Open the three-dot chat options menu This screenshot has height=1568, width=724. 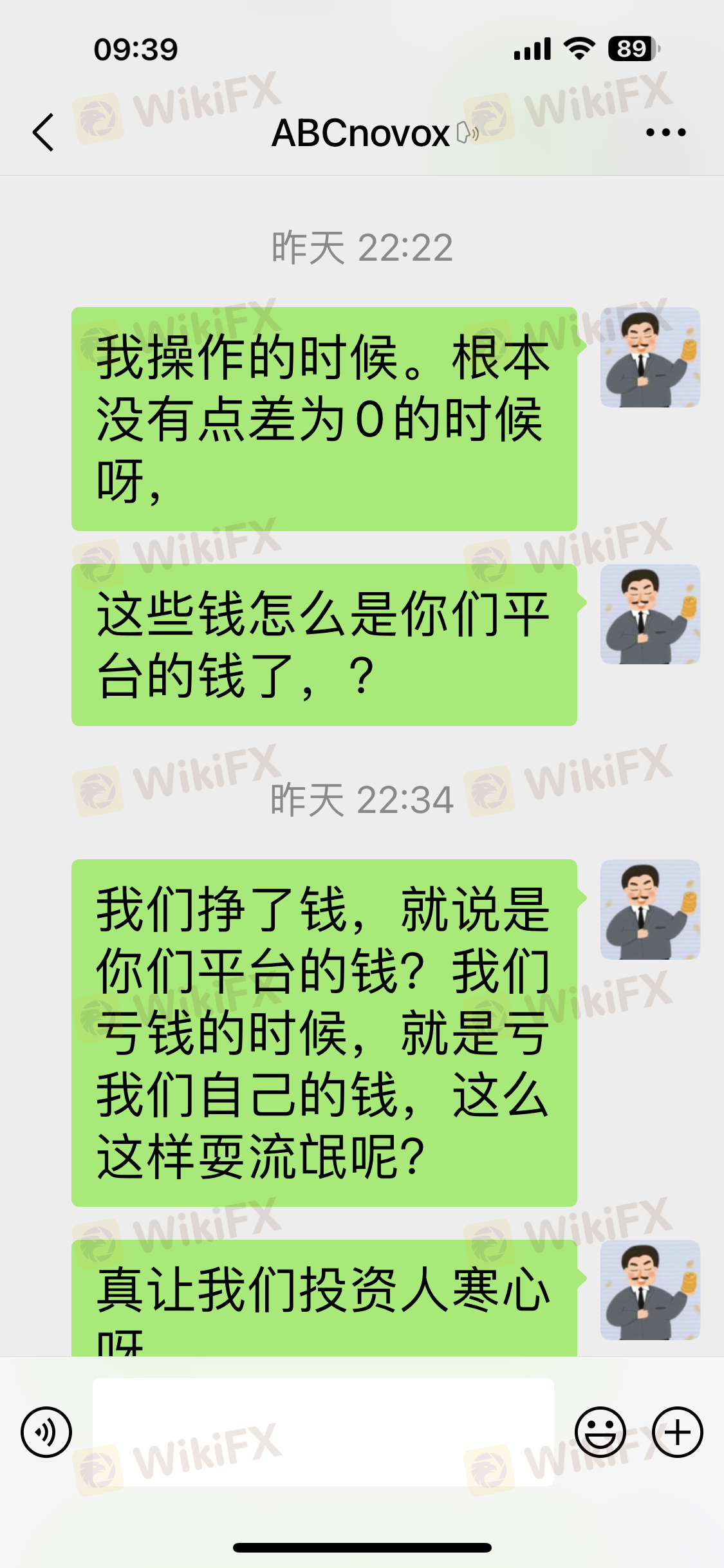[x=665, y=133]
